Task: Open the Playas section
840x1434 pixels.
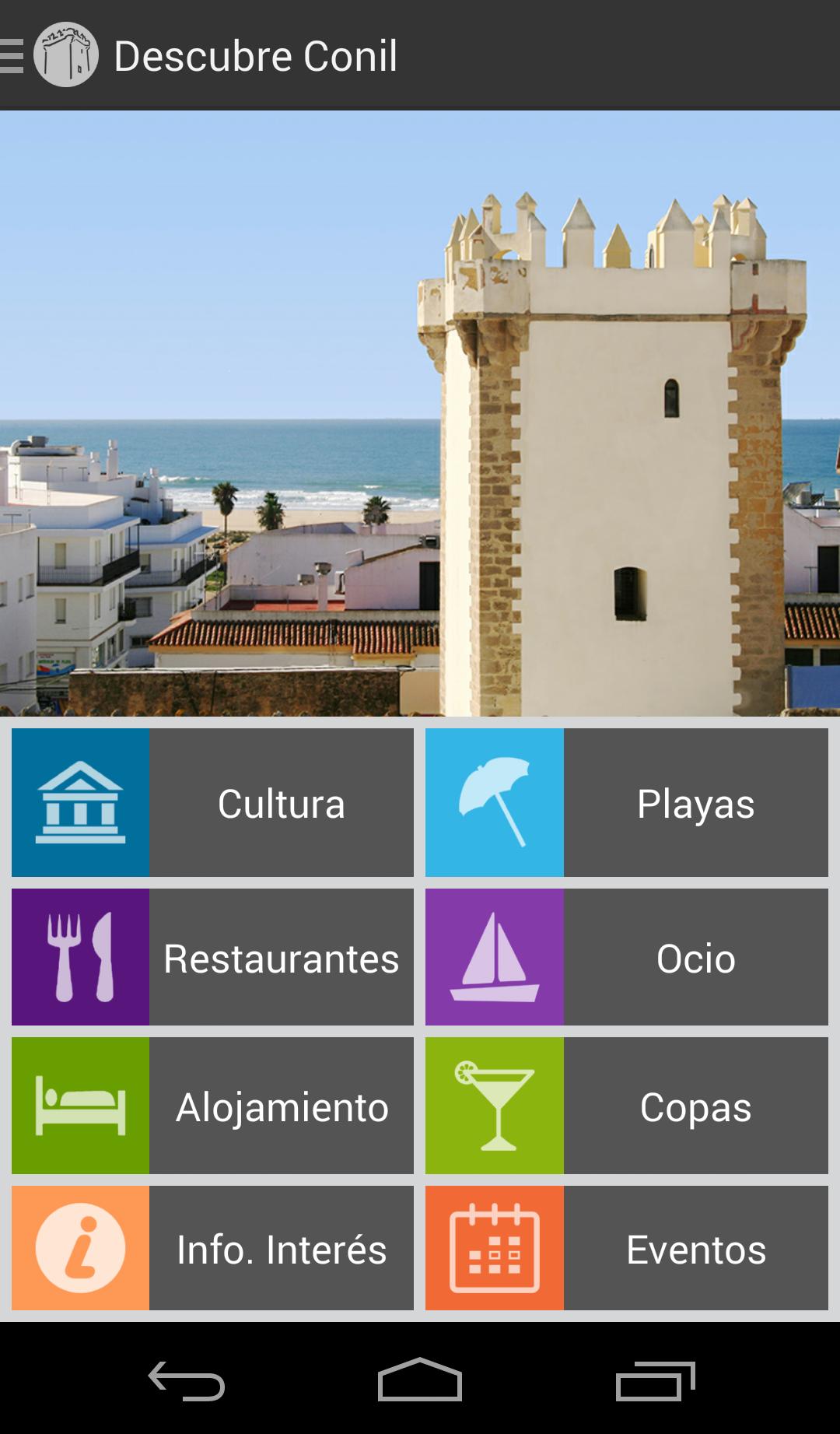Action: click(696, 805)
